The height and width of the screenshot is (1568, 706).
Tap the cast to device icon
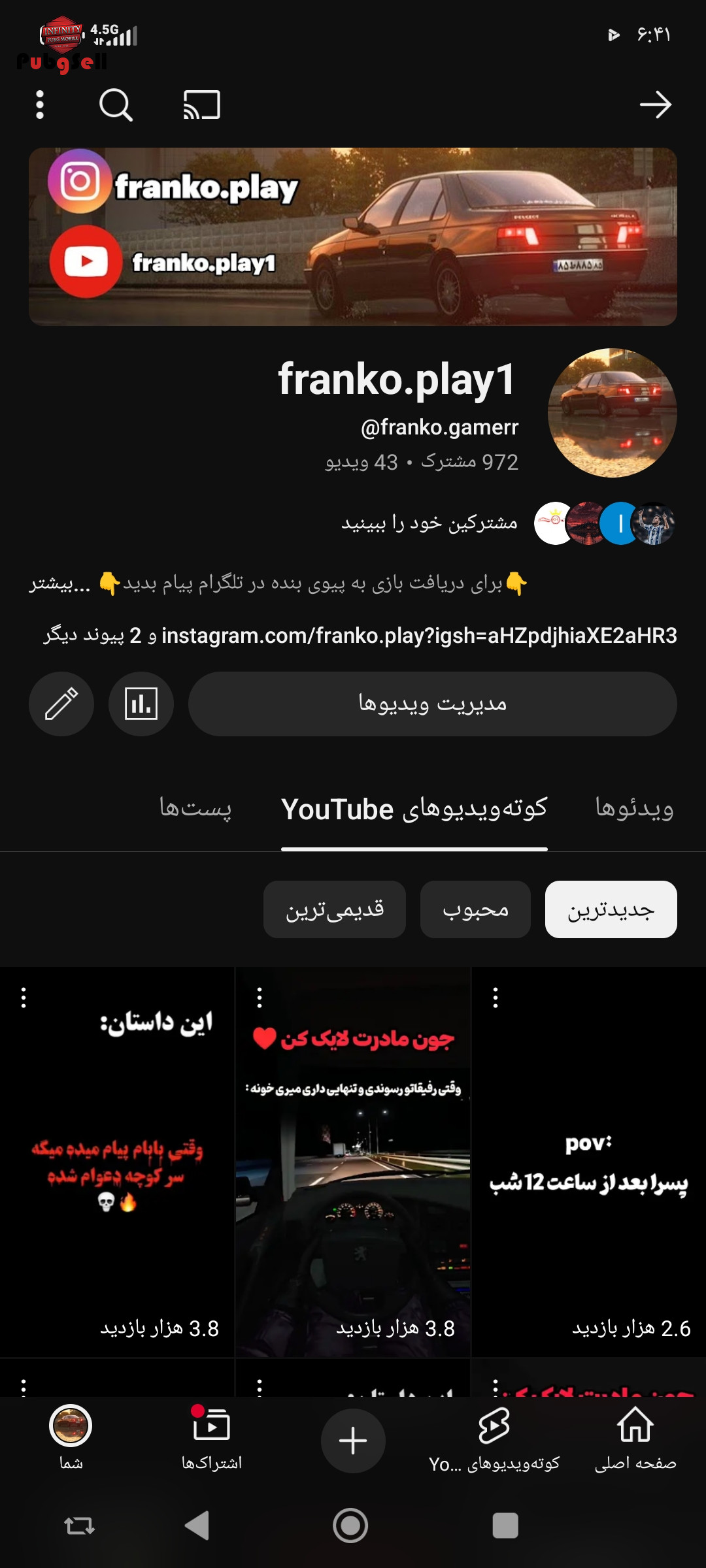[201, 105]
